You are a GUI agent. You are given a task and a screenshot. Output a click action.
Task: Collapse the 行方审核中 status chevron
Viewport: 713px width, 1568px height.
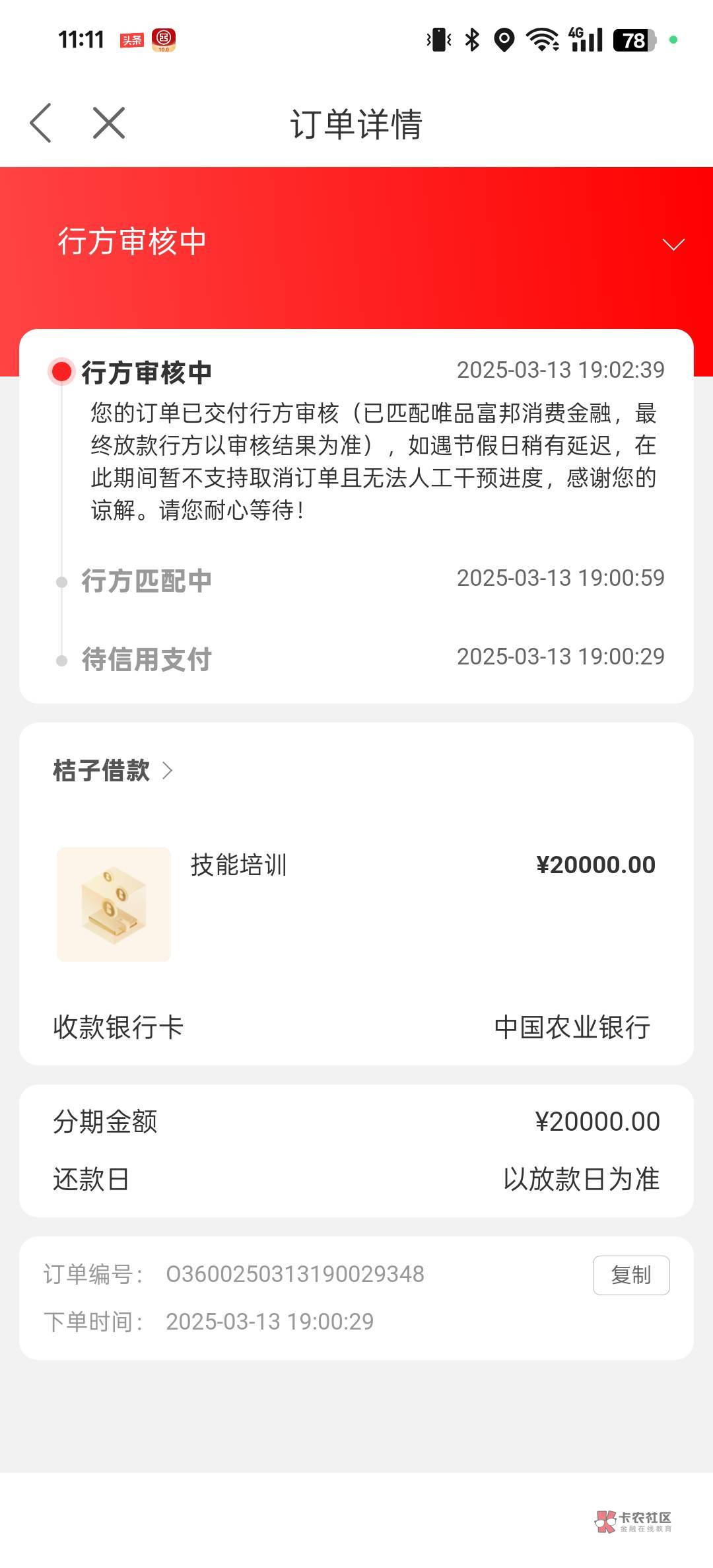pyautogui.click(x=673, y=245)
